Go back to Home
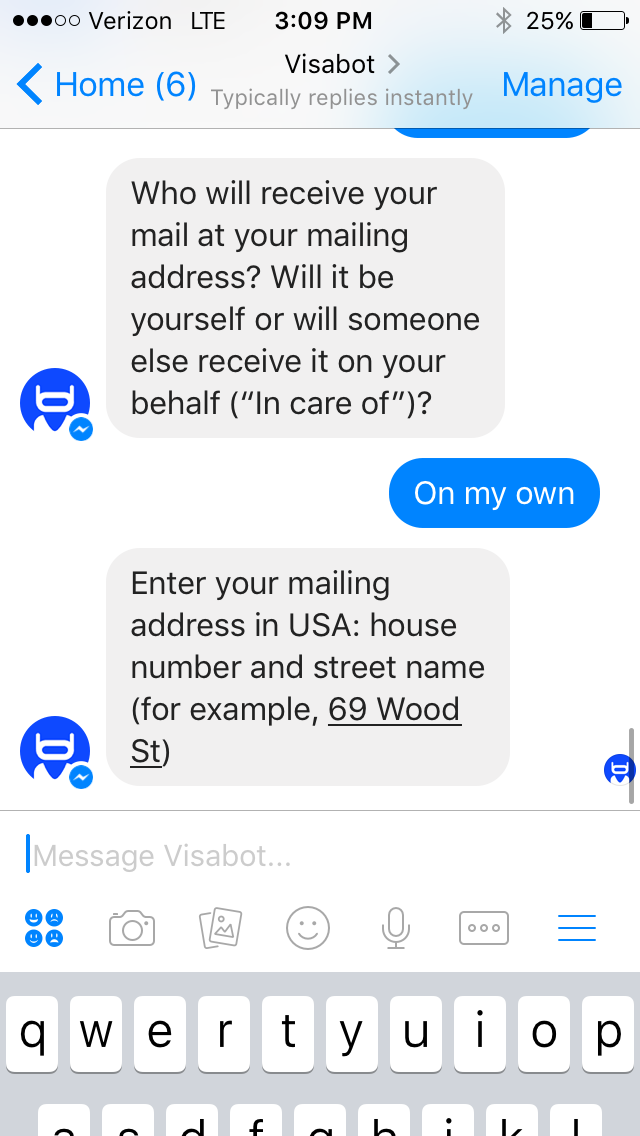640x1136 pixels. tap(108, 84)
